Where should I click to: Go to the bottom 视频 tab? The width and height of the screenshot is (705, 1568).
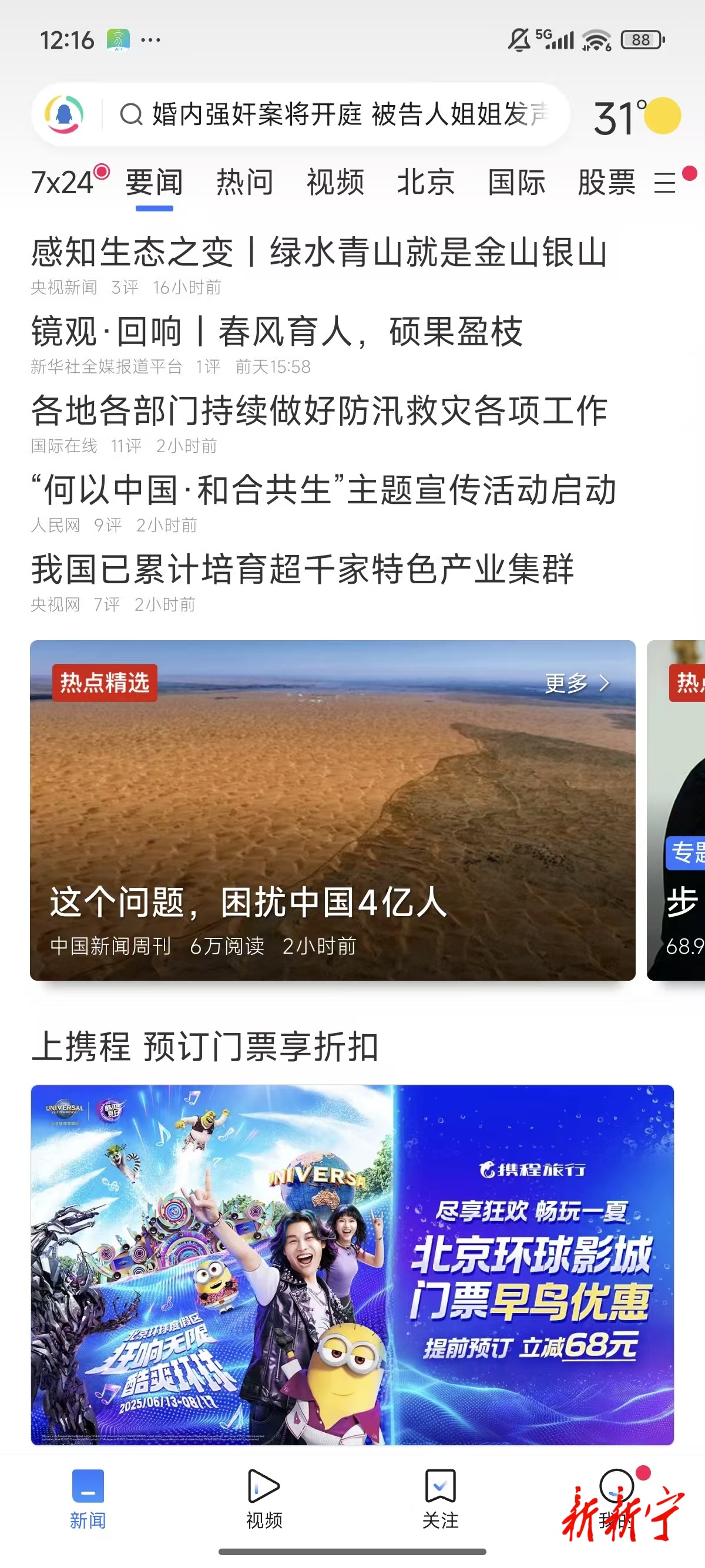264,1499
